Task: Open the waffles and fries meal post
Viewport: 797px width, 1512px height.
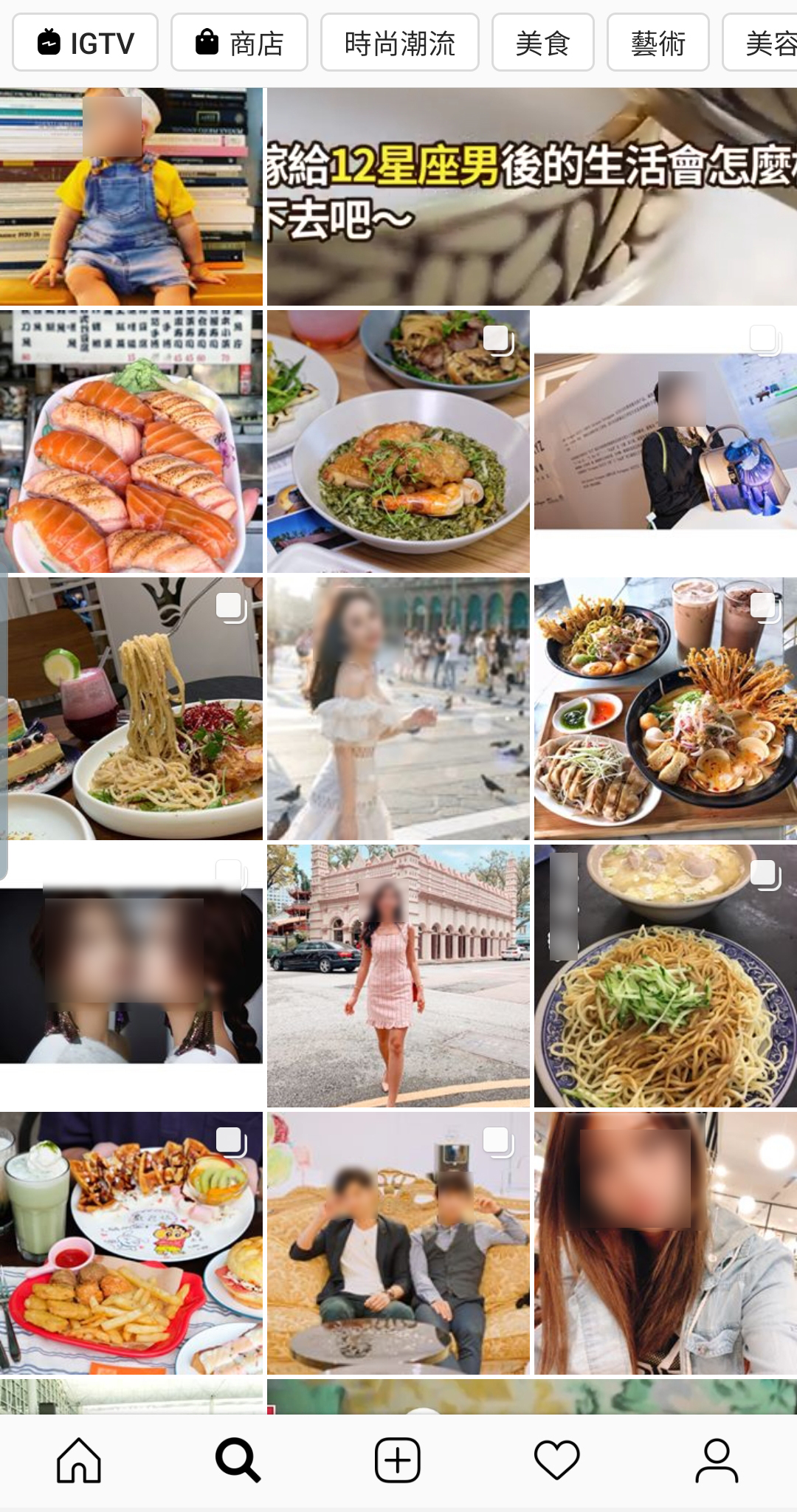Action: point(131,1243)
